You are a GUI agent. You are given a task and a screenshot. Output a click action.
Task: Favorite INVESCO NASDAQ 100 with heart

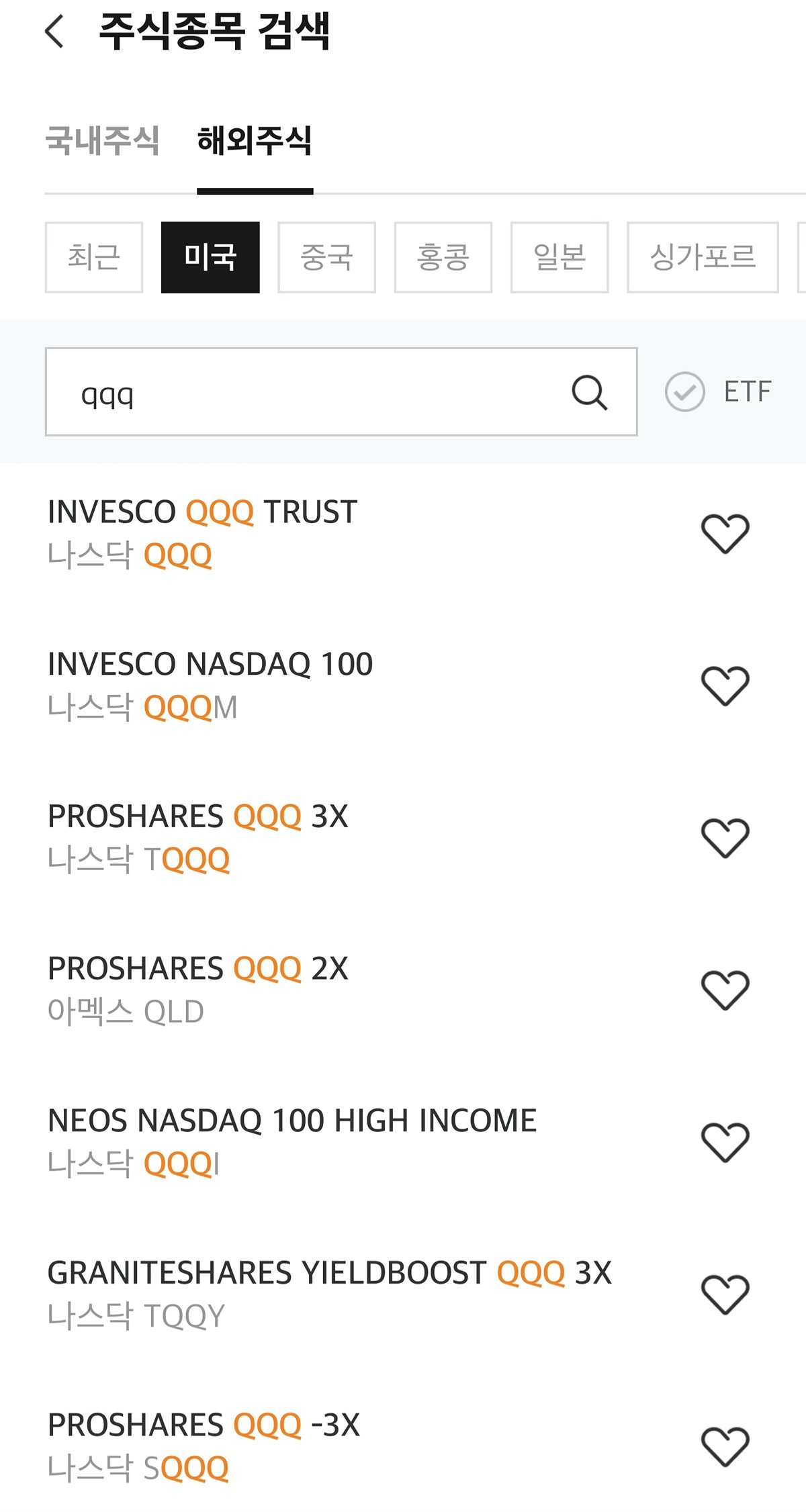coord(725,686)
